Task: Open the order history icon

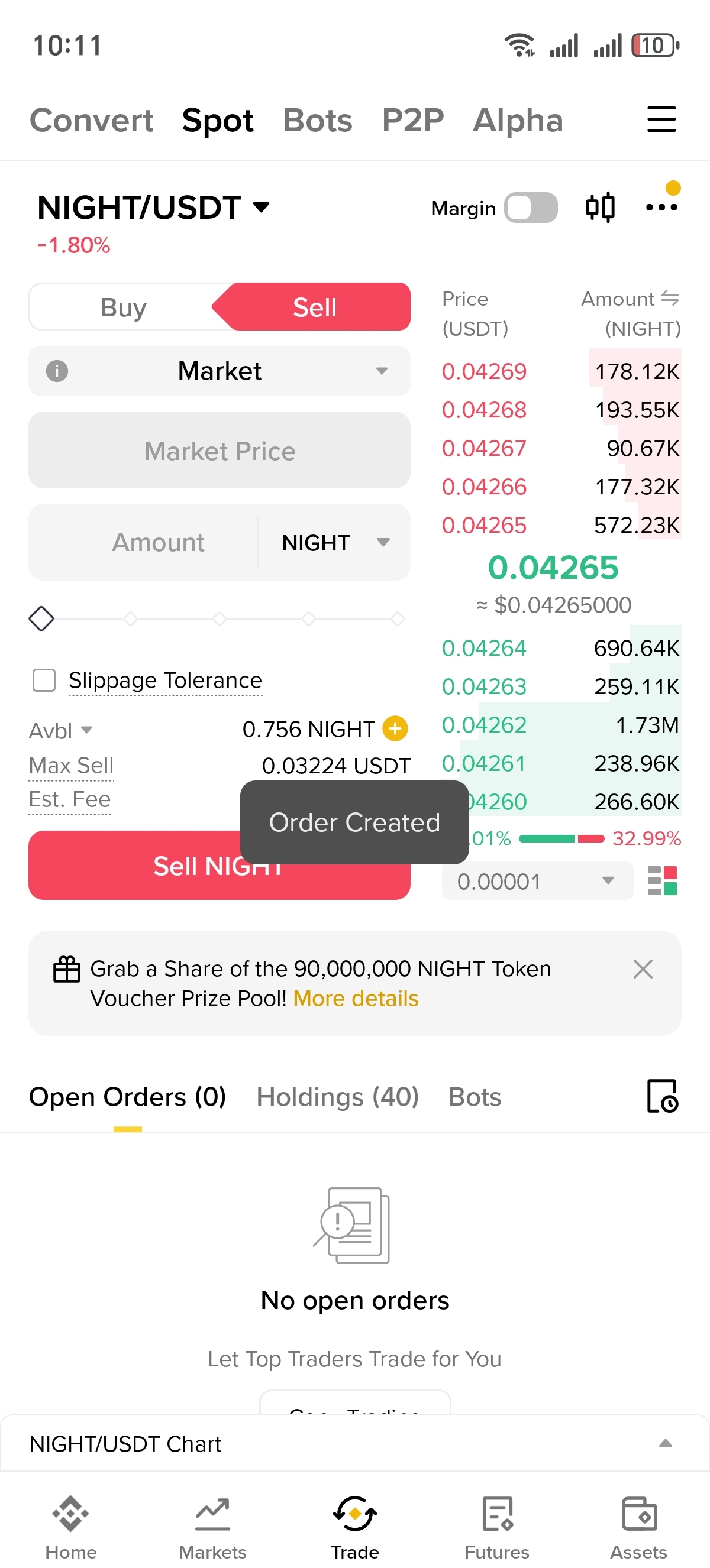Action: point(662,1096)
